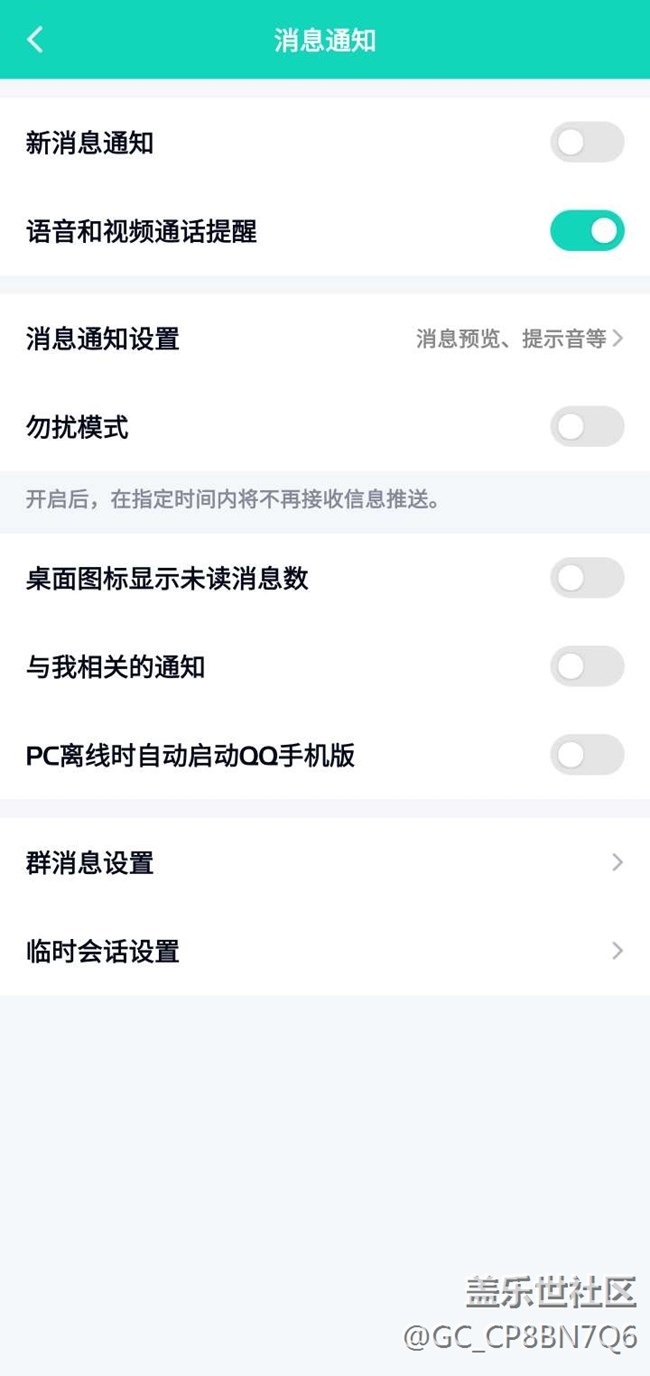
Task: Enable the 新消息通知 switch
Action: click(x=587, y=143)
